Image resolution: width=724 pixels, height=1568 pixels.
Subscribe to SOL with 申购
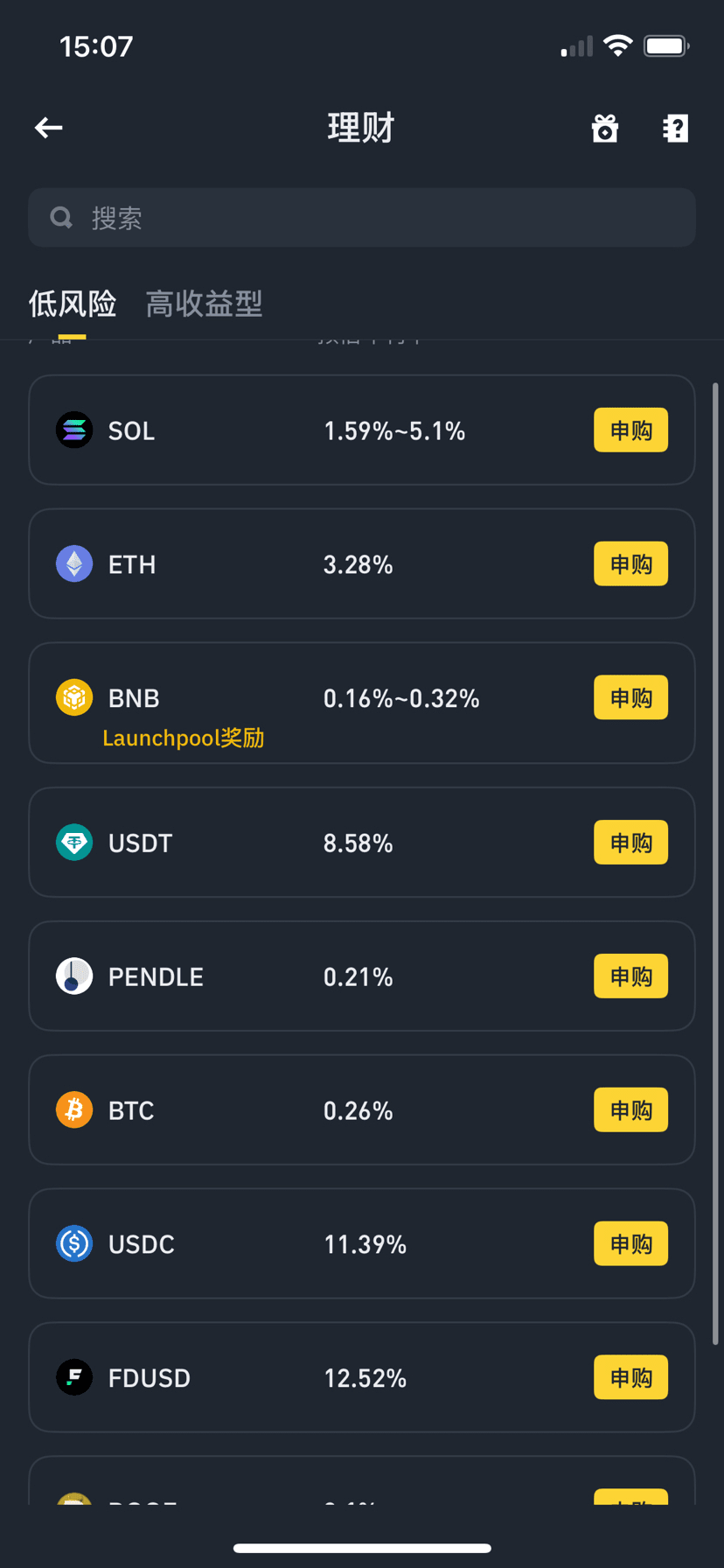click(630, 430)
